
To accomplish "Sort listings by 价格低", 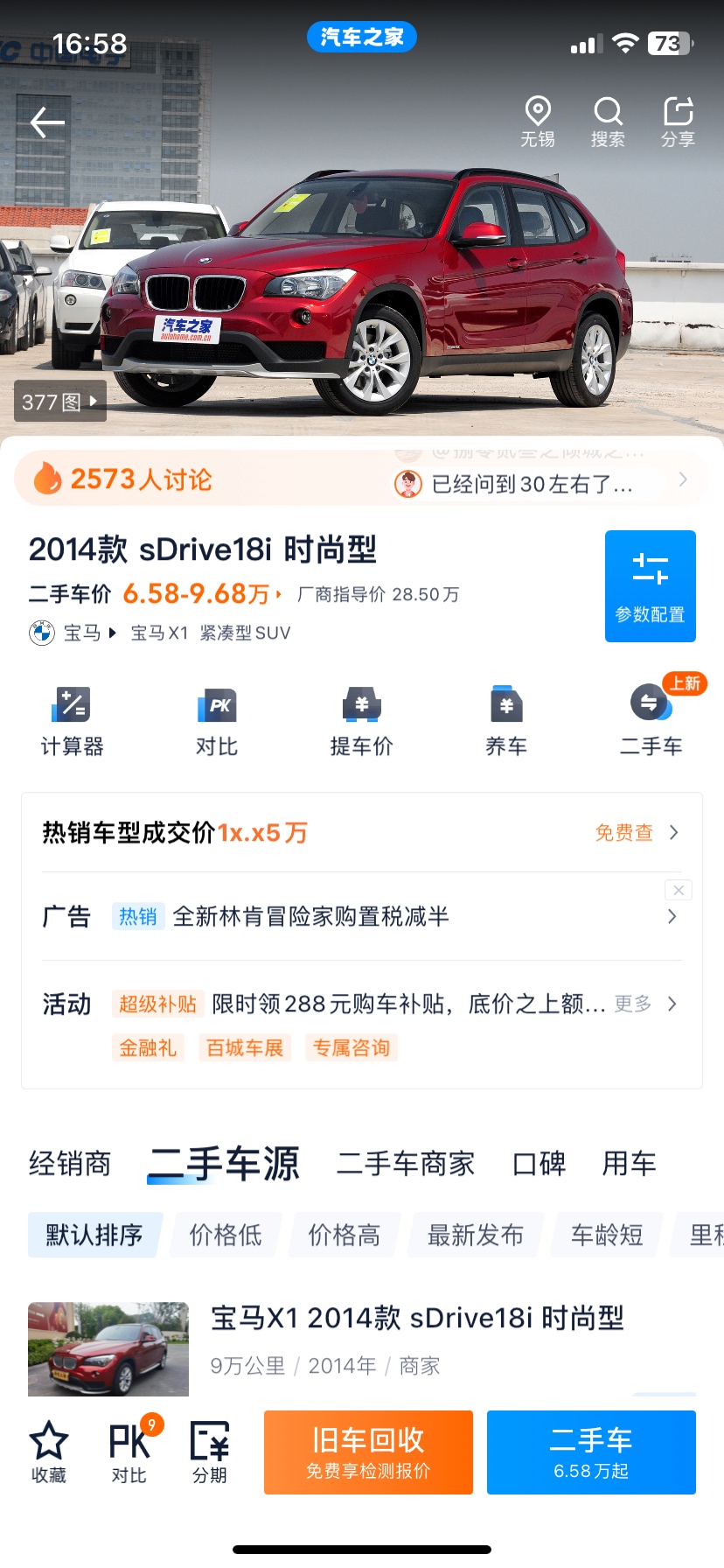I will pos(226,1235).
